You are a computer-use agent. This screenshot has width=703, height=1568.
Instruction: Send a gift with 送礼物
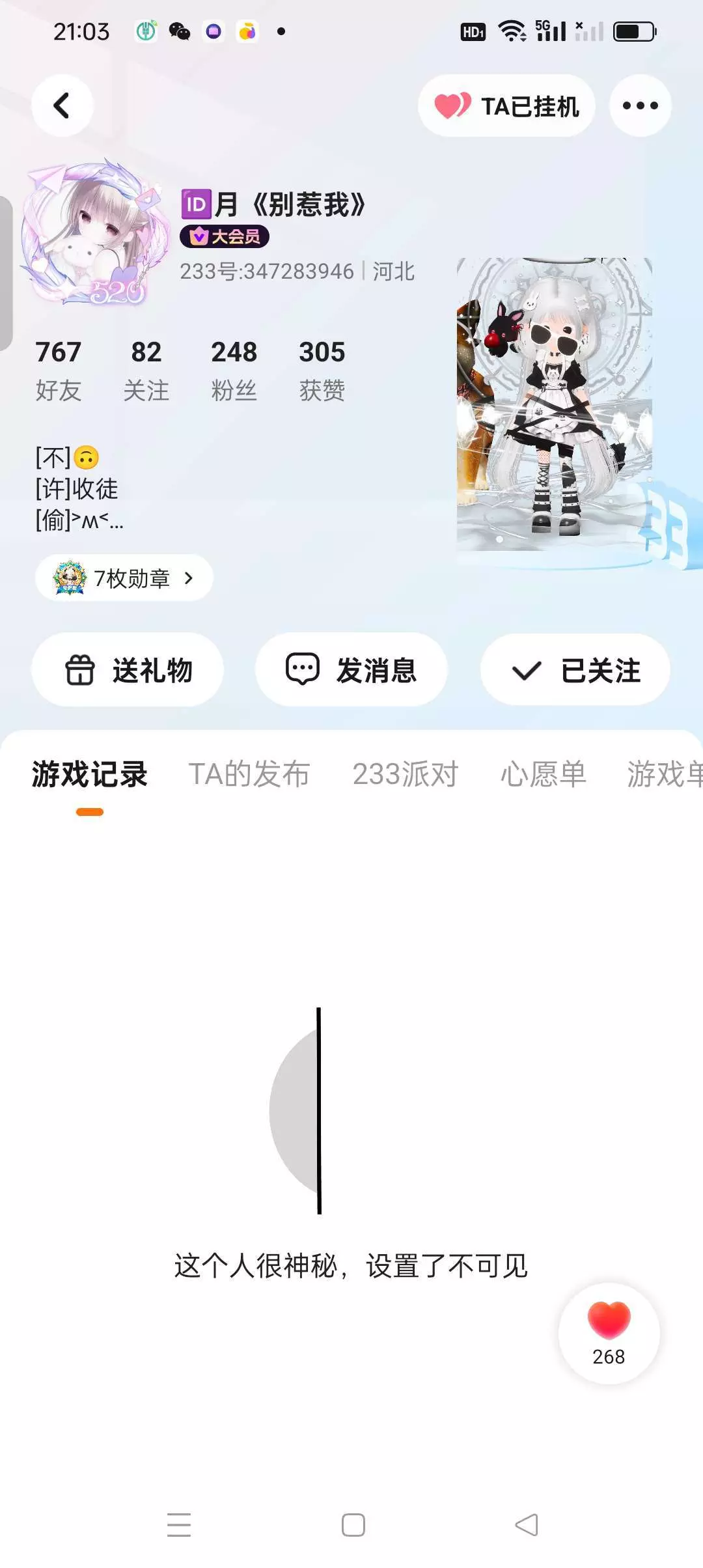coord(128,669)
